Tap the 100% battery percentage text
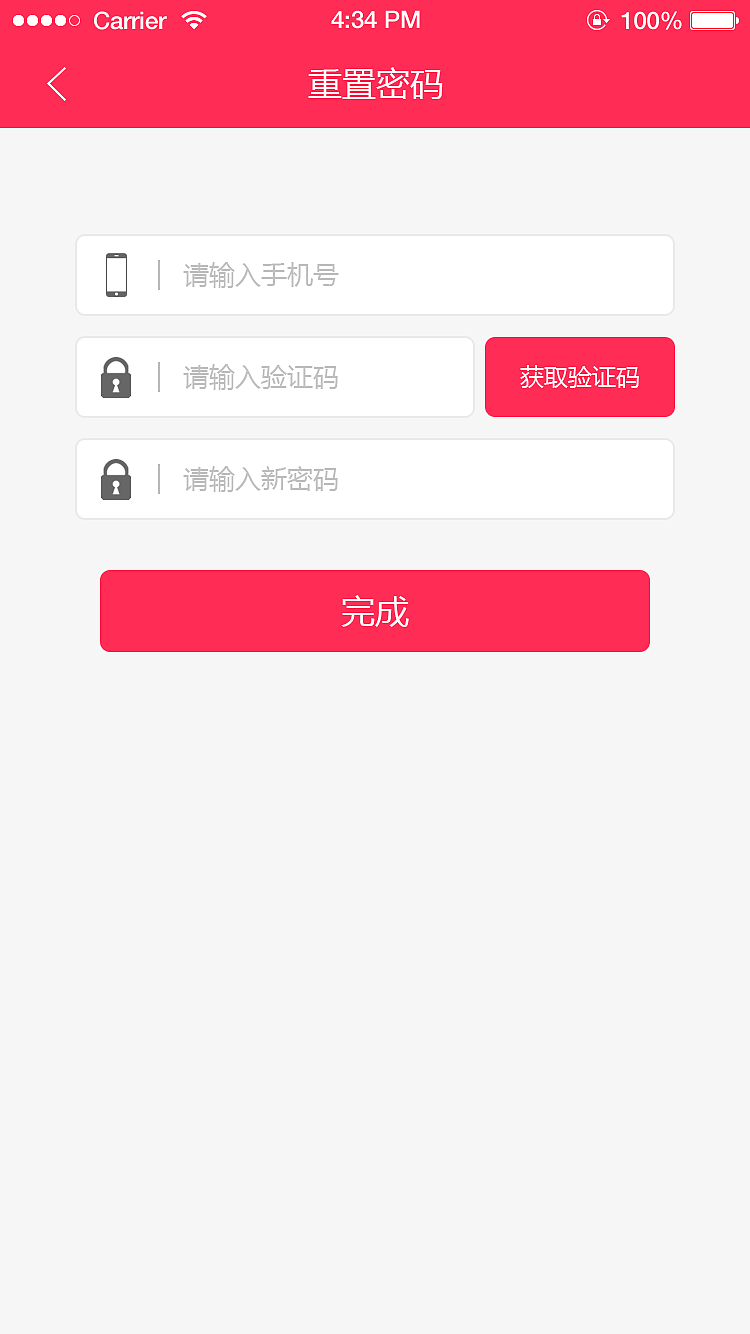Viewport: 750px width, 1334px height. (651, 19)
